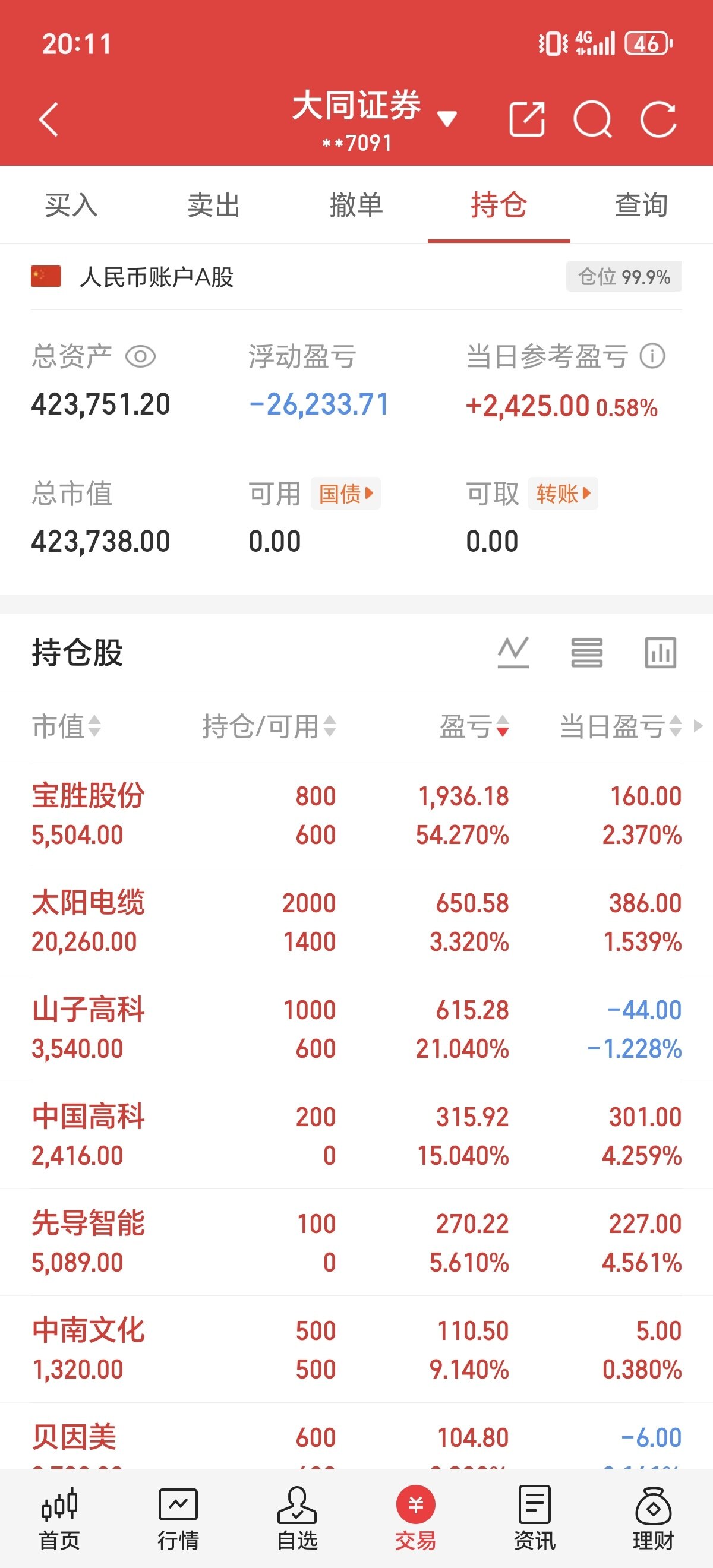Open the 大同证券 account switcher dropdown
Viewport: 713px width, 1568px height.
pyautogui.click(x=447, y=118)
